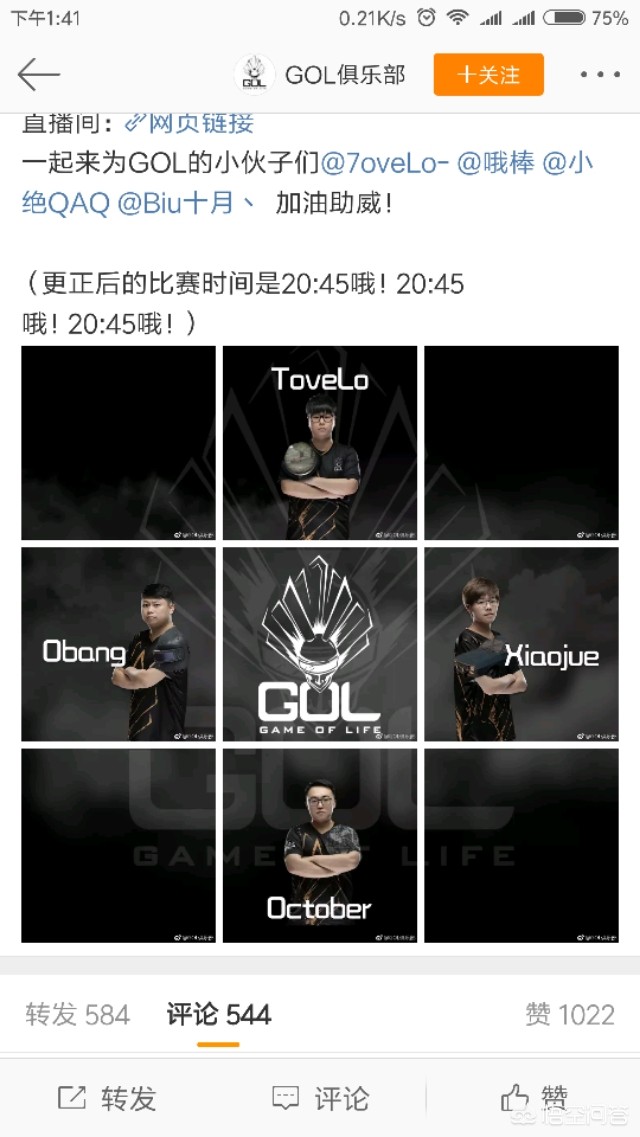View the Obang player image
Image resolution: width=640 pixels, height=1137 pixels.
pyautogui.click(x=118, y=644)
